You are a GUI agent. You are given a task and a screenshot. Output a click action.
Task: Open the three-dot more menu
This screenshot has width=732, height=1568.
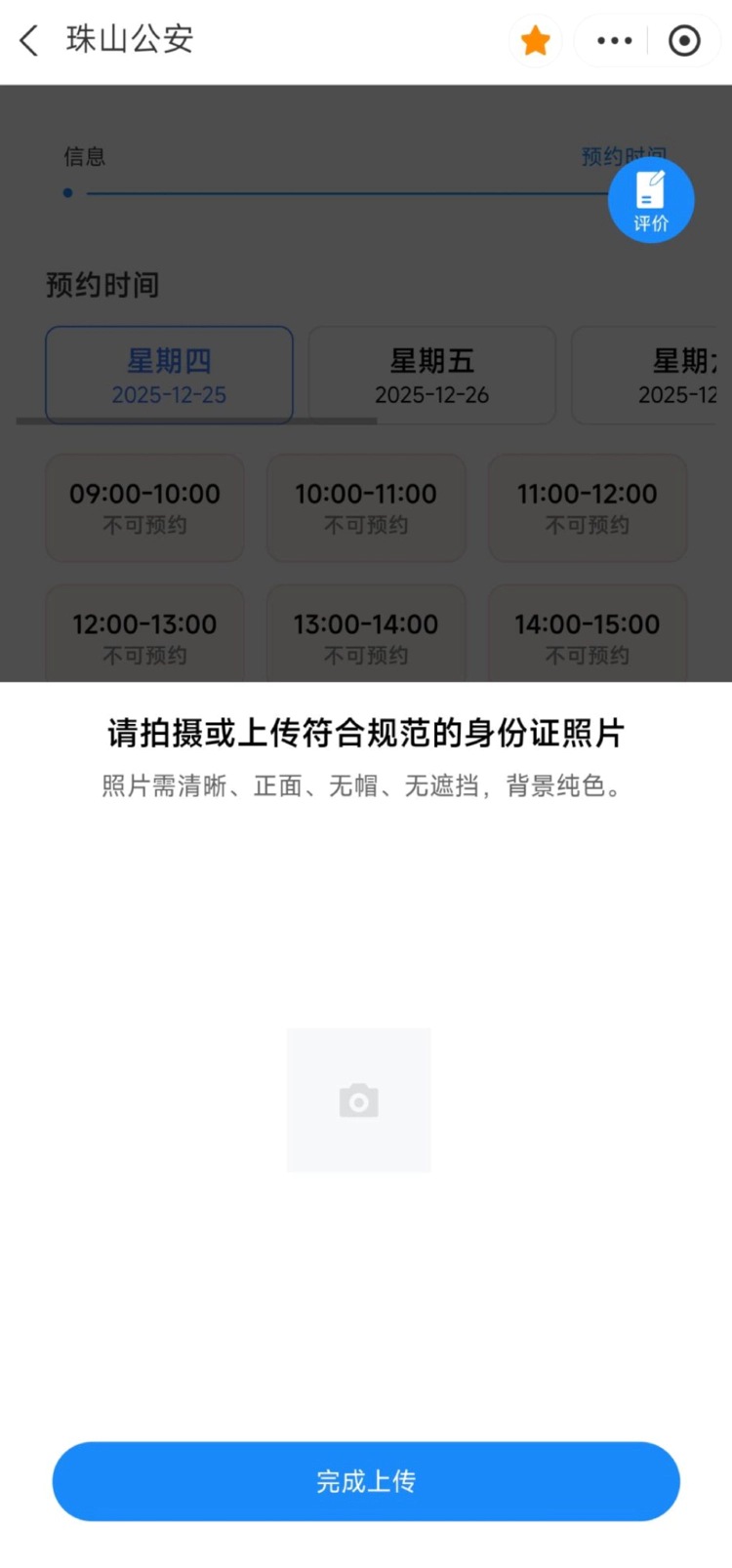click(614, 41)
